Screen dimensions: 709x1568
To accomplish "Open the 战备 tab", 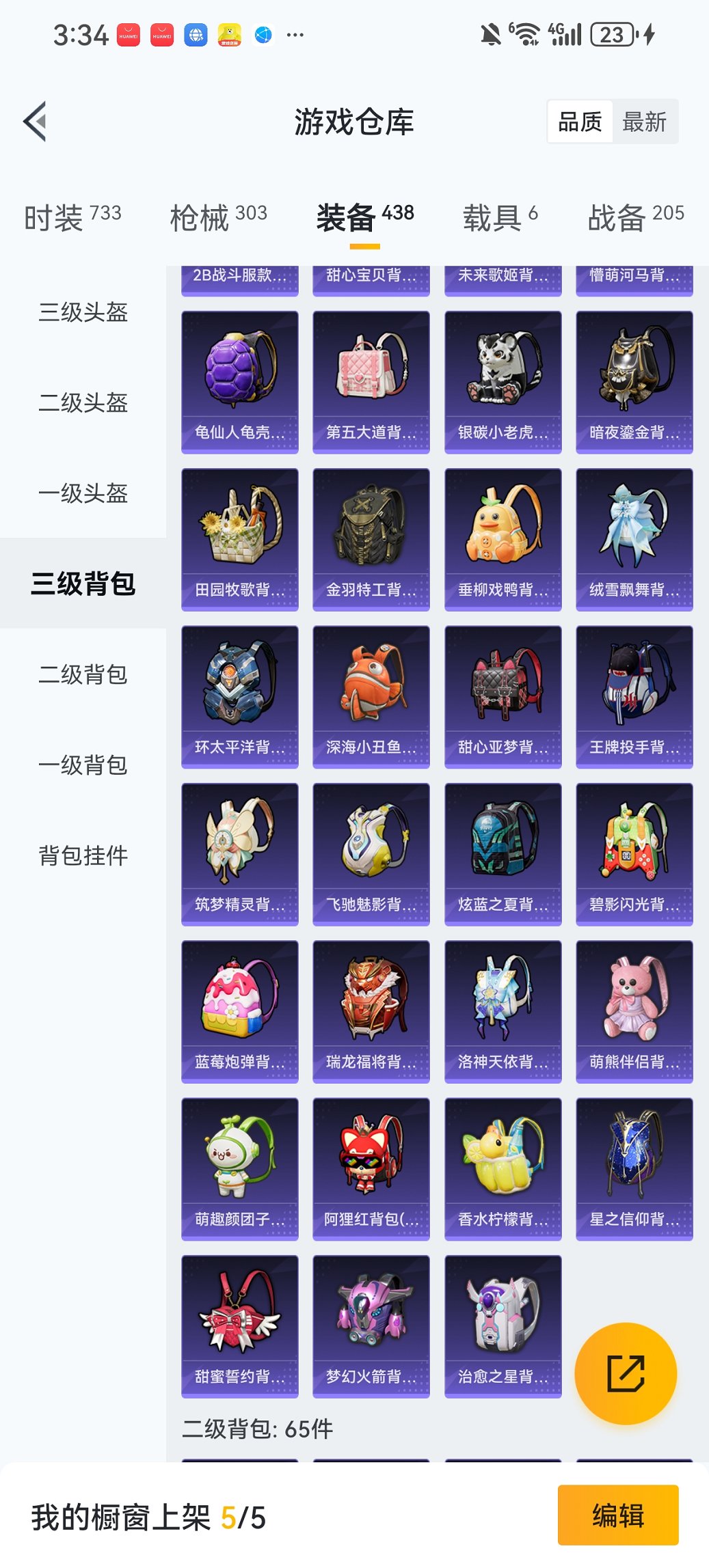I will coord(635,217).
